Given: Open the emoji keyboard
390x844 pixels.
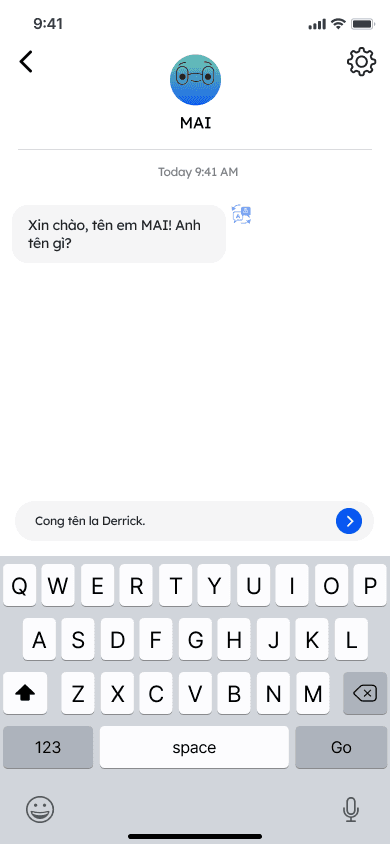Looking at the screenshot, I should click(x=40, y=808).
